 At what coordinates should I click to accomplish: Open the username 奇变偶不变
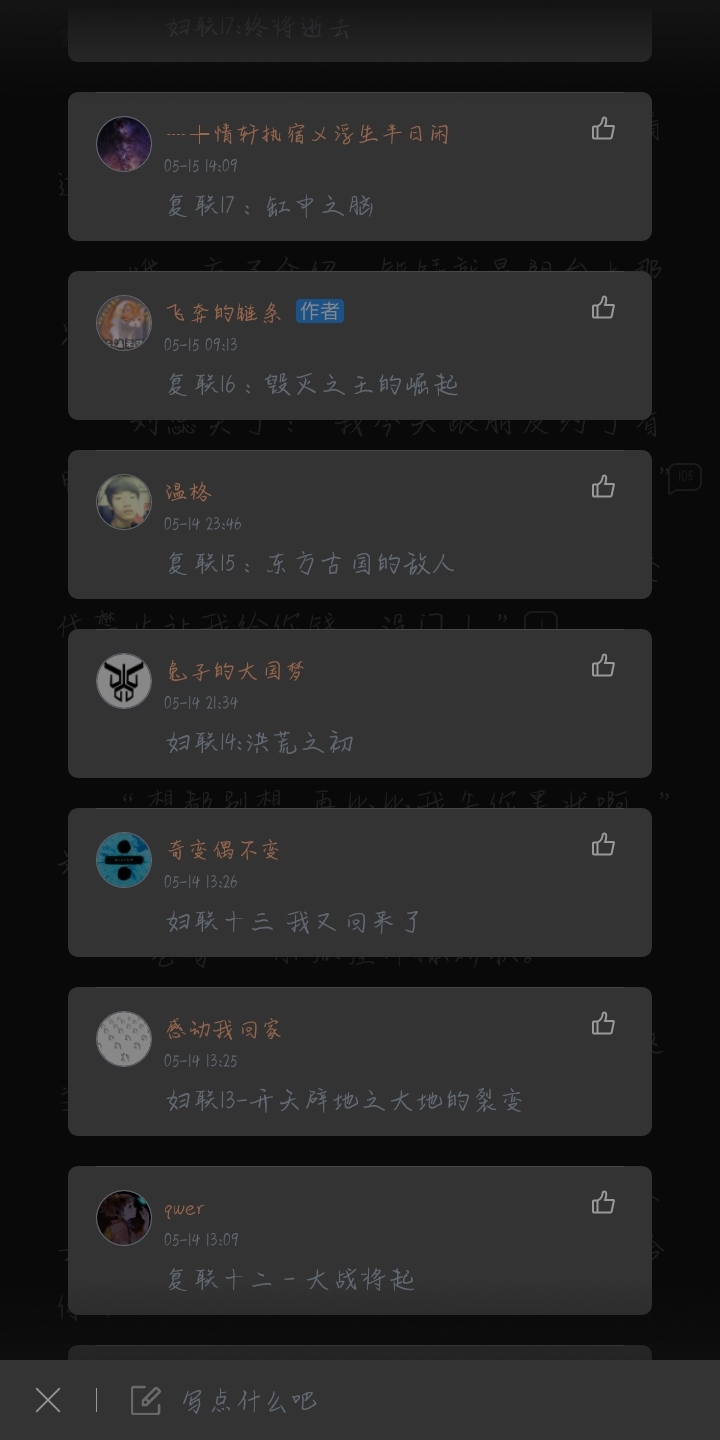[x=223, y=850]
